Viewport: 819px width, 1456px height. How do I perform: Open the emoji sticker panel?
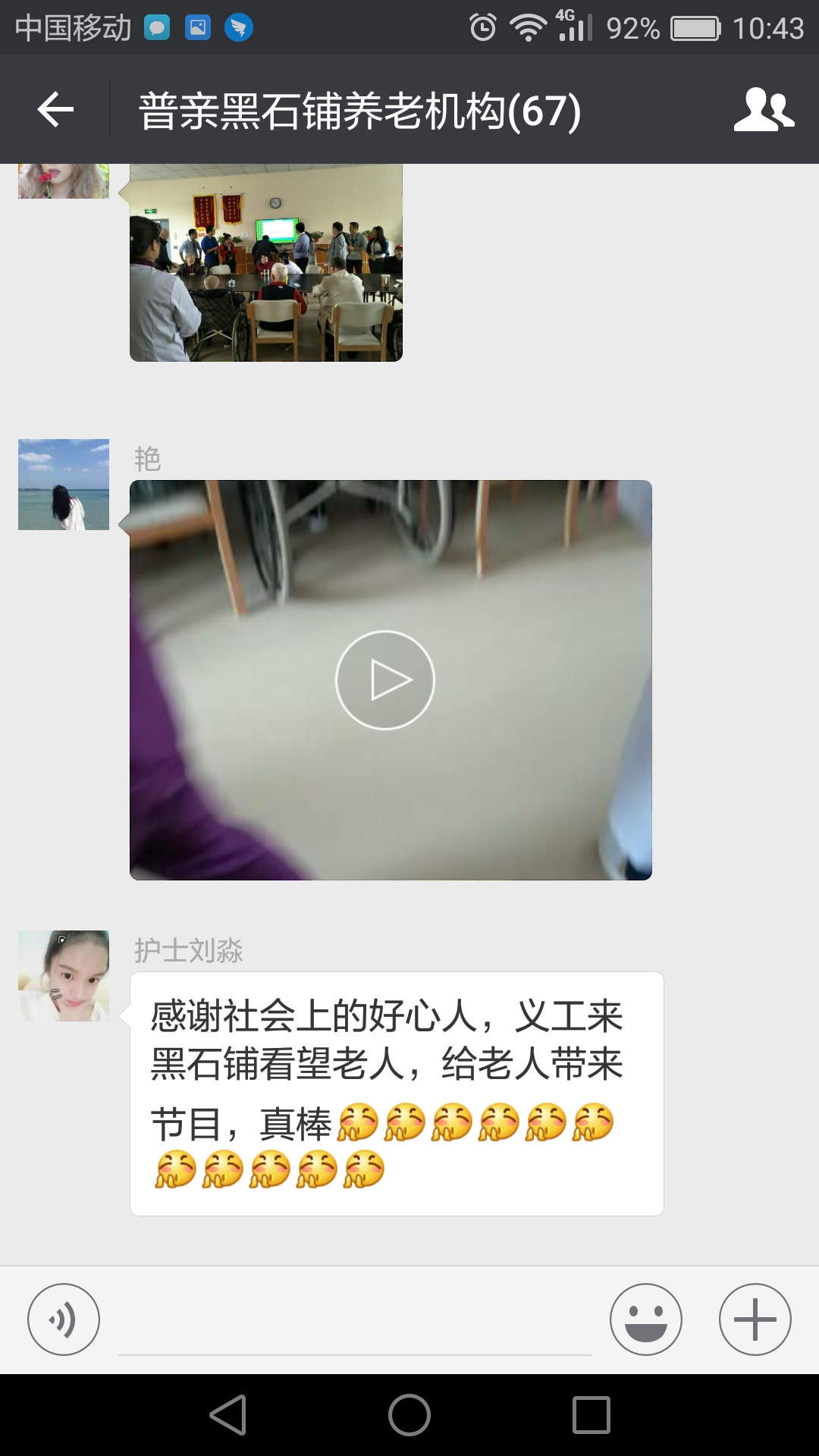pos(645,1319)
